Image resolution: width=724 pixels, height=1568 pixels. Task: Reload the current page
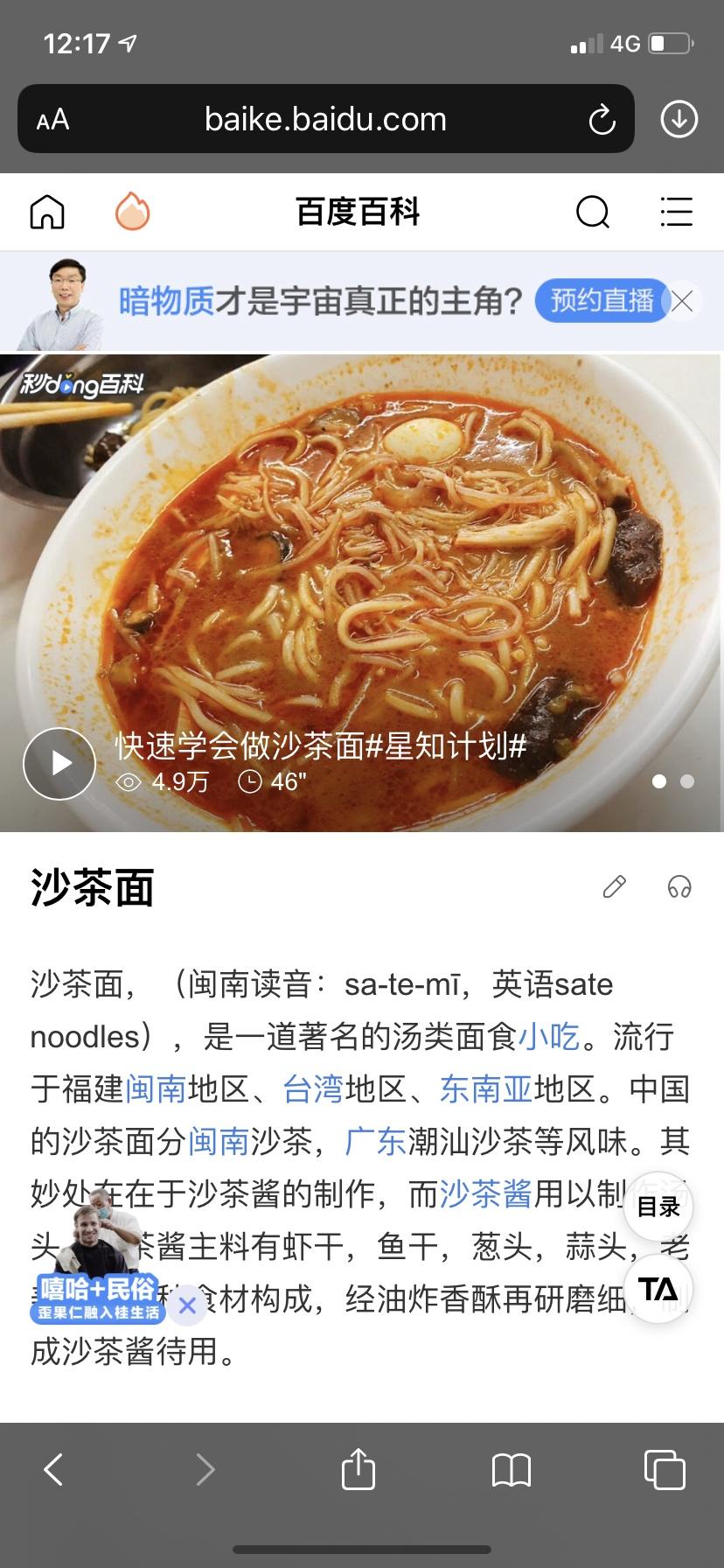(602, 120)
